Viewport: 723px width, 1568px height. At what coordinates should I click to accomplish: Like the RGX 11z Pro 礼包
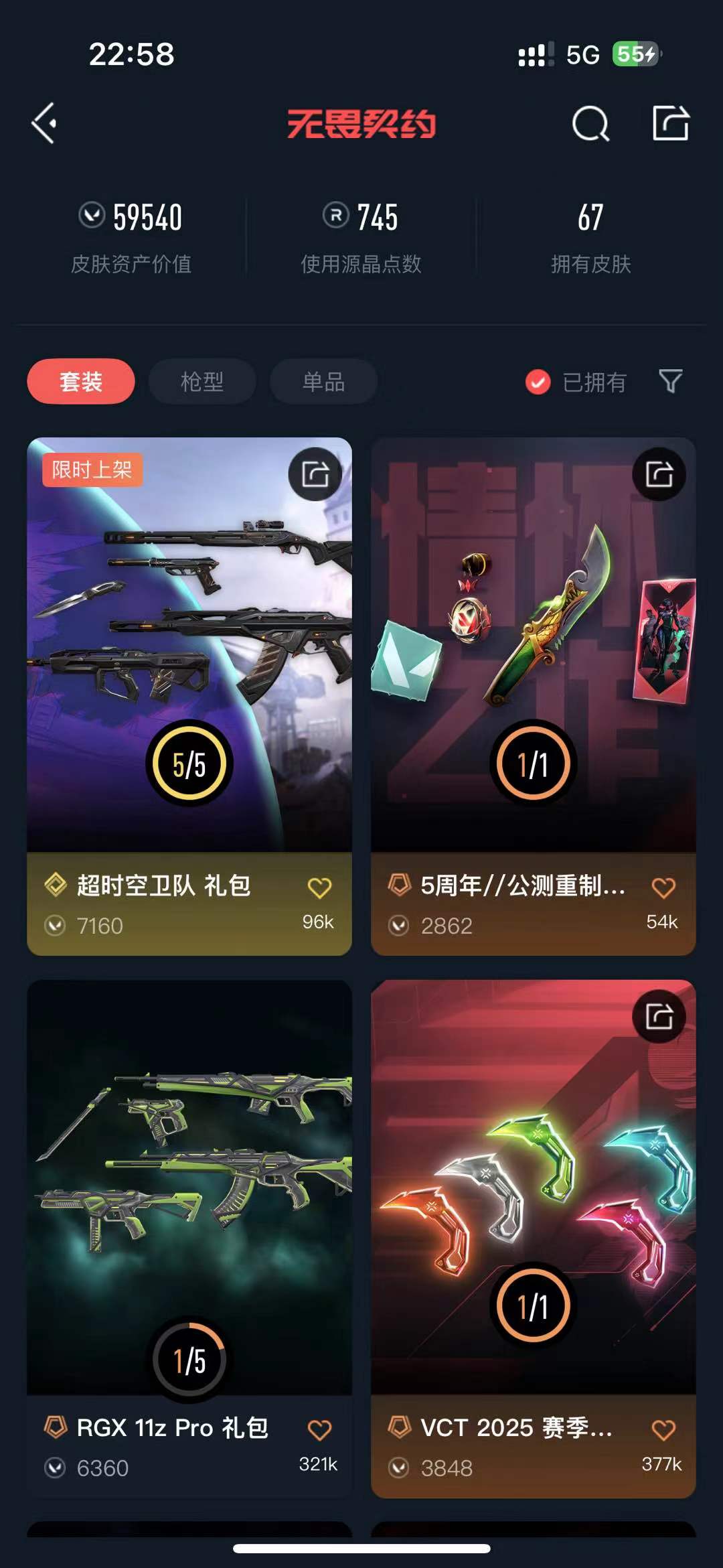319,1430
